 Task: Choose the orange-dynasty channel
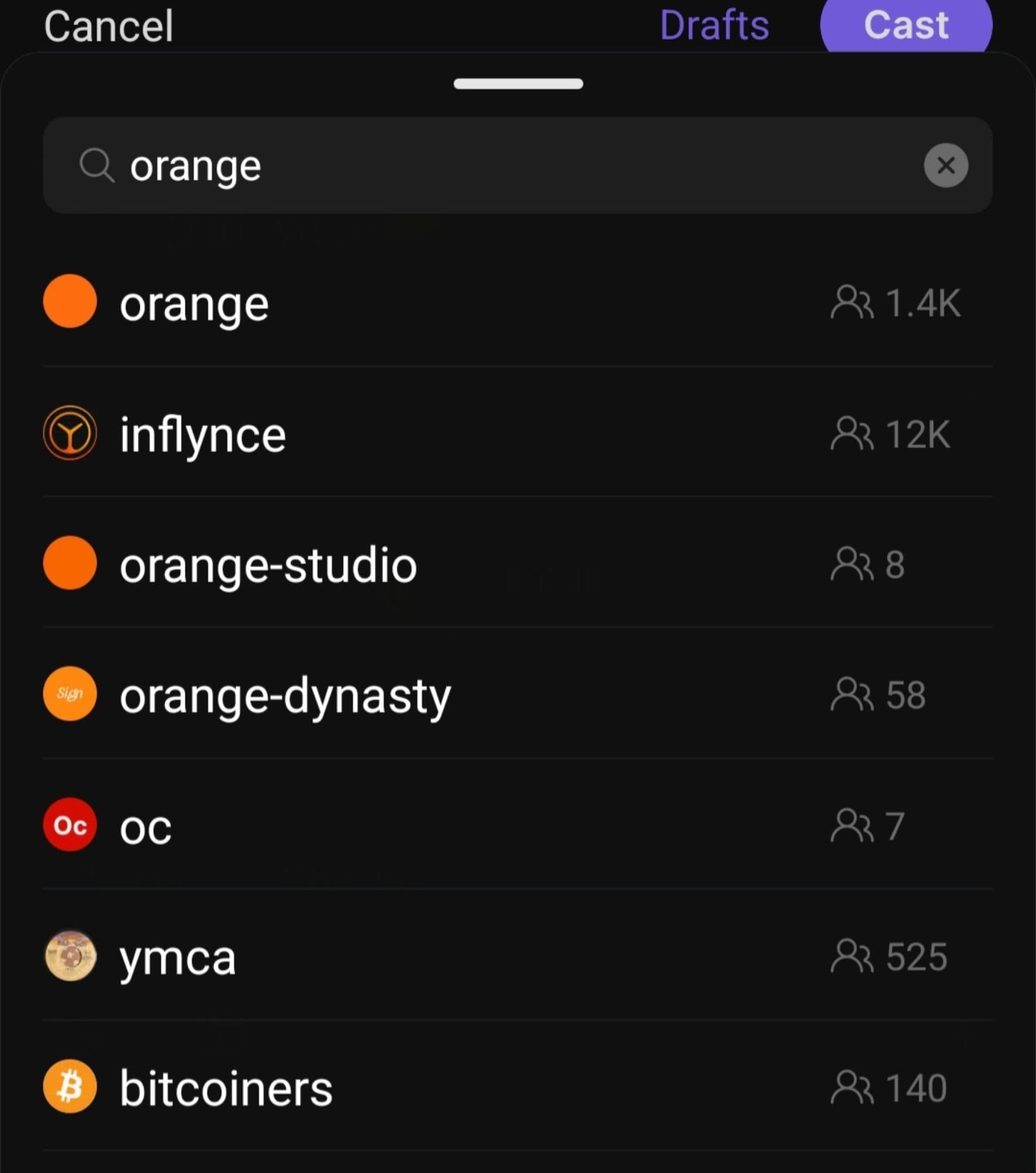(x=411, y=693)
